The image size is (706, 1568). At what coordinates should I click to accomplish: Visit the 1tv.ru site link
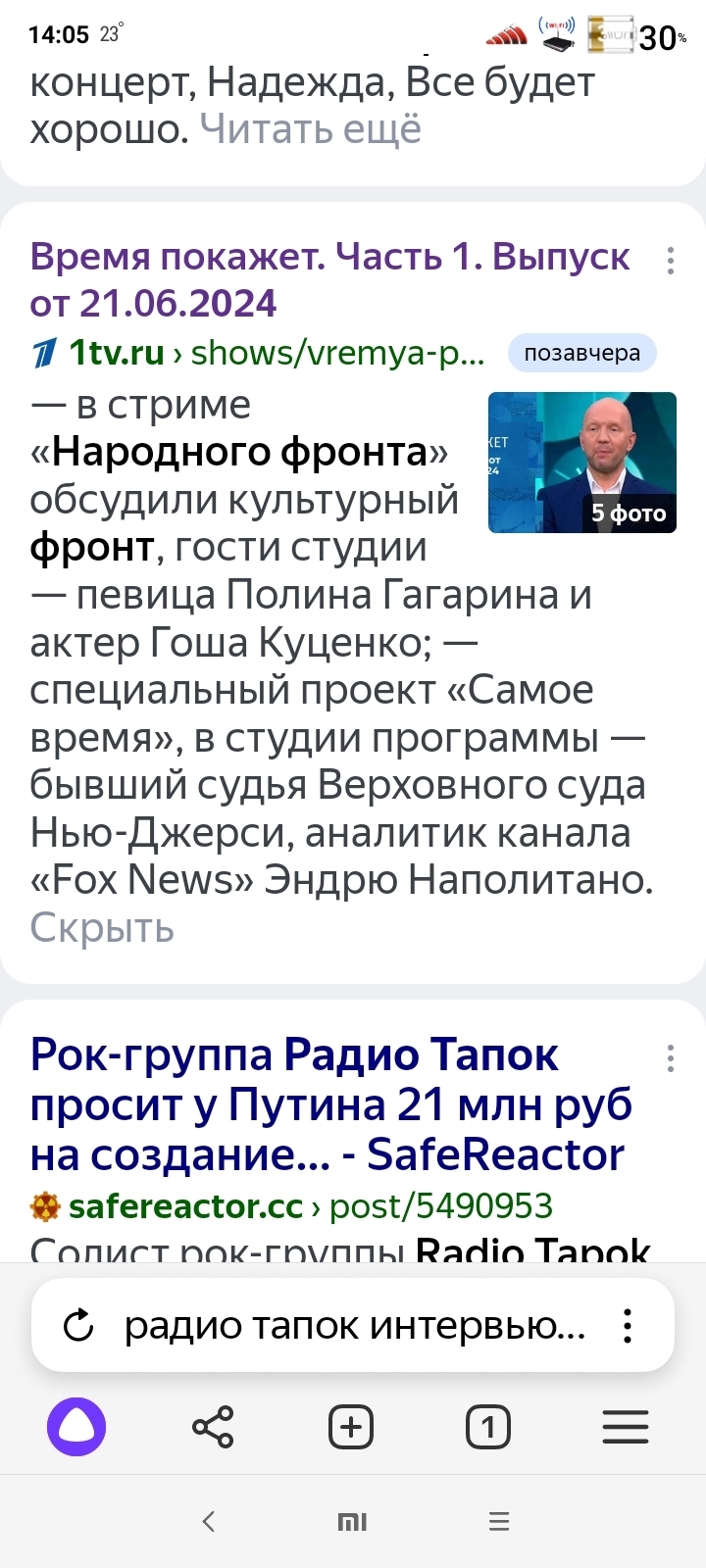point(117,353)
